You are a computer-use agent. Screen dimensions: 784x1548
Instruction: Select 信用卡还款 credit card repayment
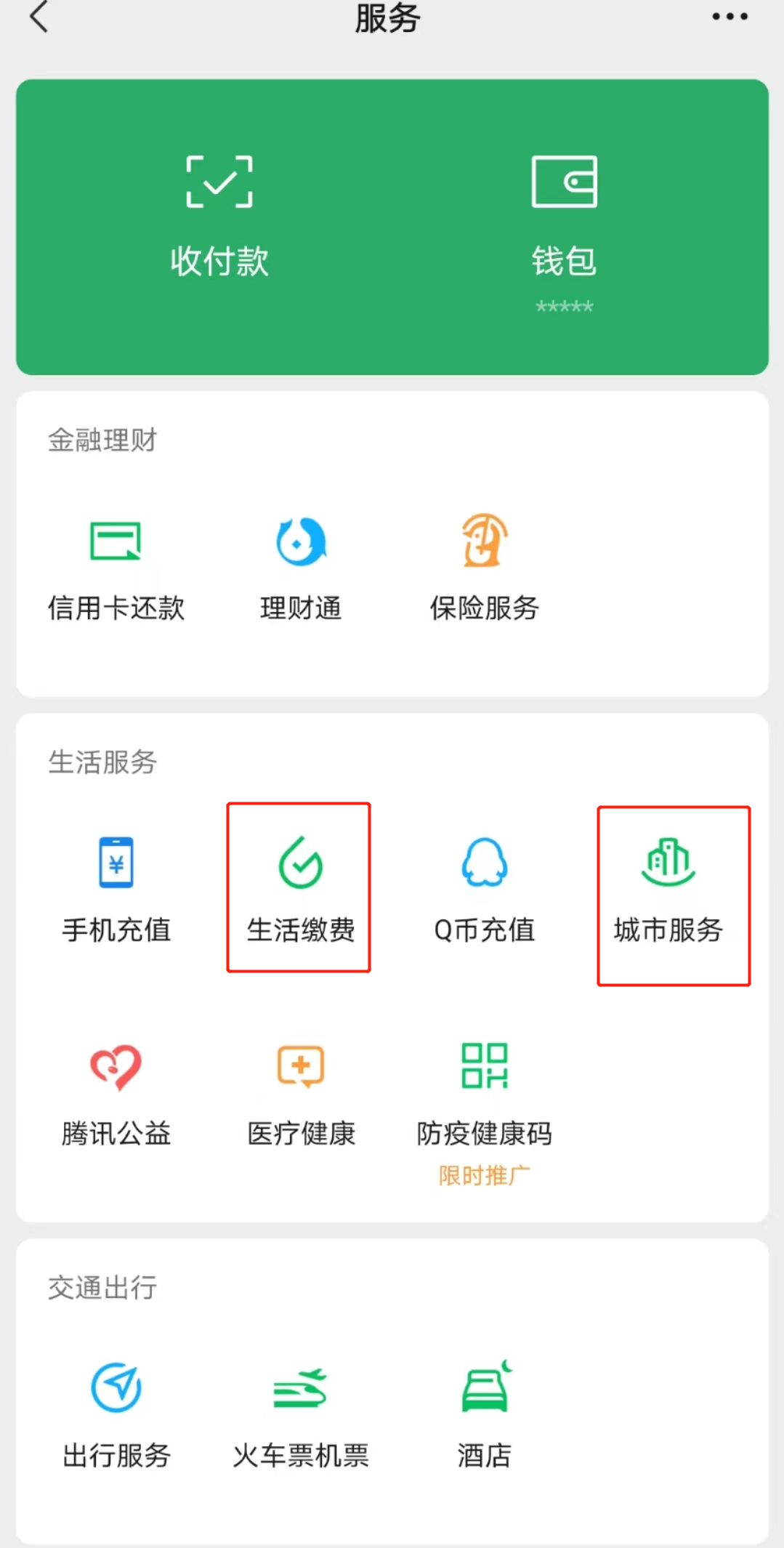point(116,568)
